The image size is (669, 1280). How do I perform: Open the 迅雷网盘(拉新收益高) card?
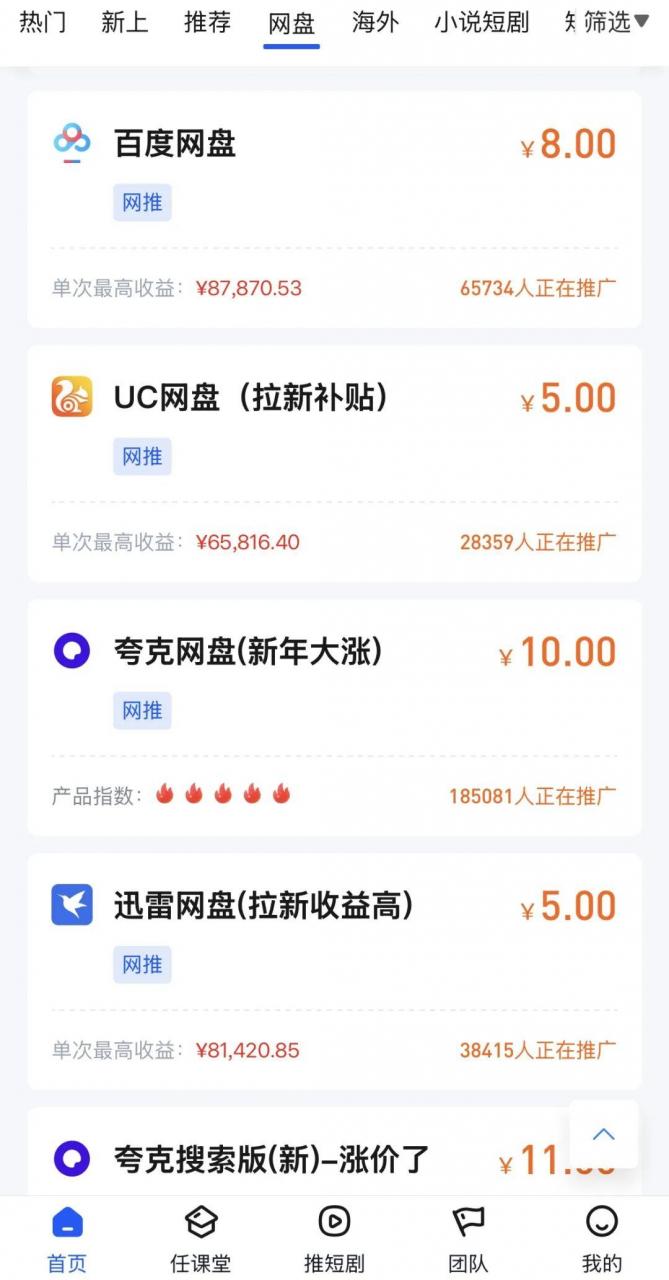click(334, 972)
